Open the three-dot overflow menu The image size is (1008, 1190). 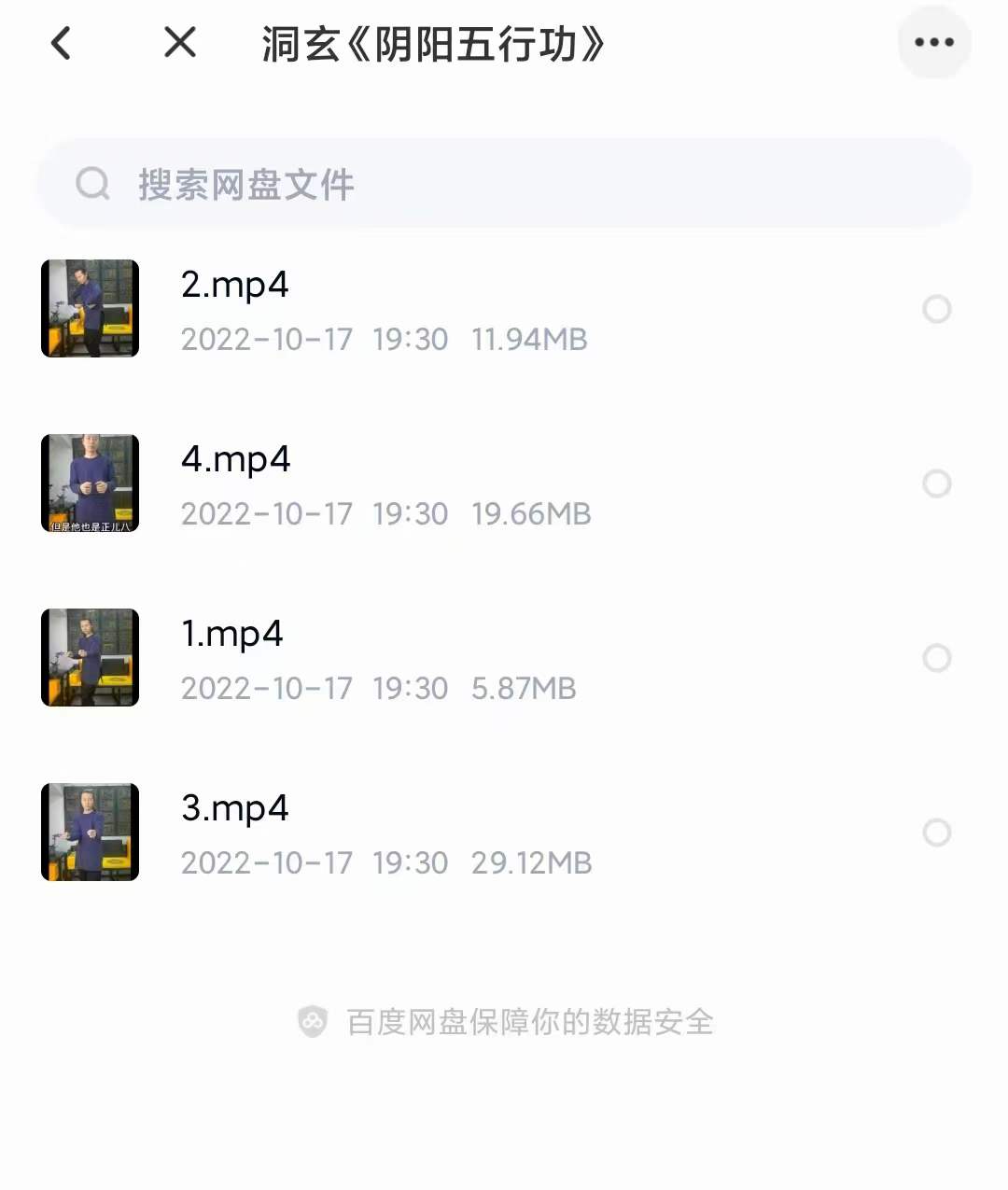[933, 42]
